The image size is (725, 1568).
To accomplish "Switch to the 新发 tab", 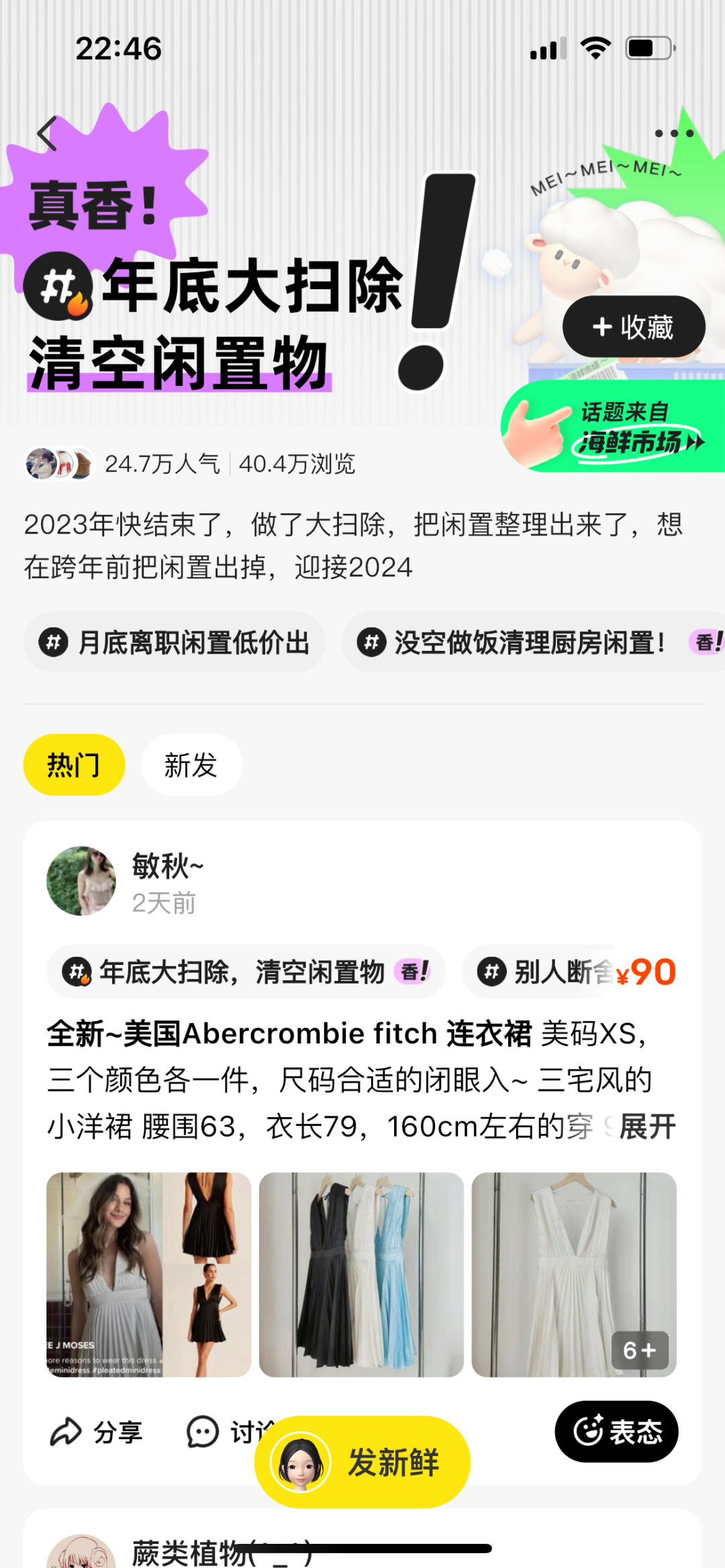I will pyautogui.click(x=191, y=765).
